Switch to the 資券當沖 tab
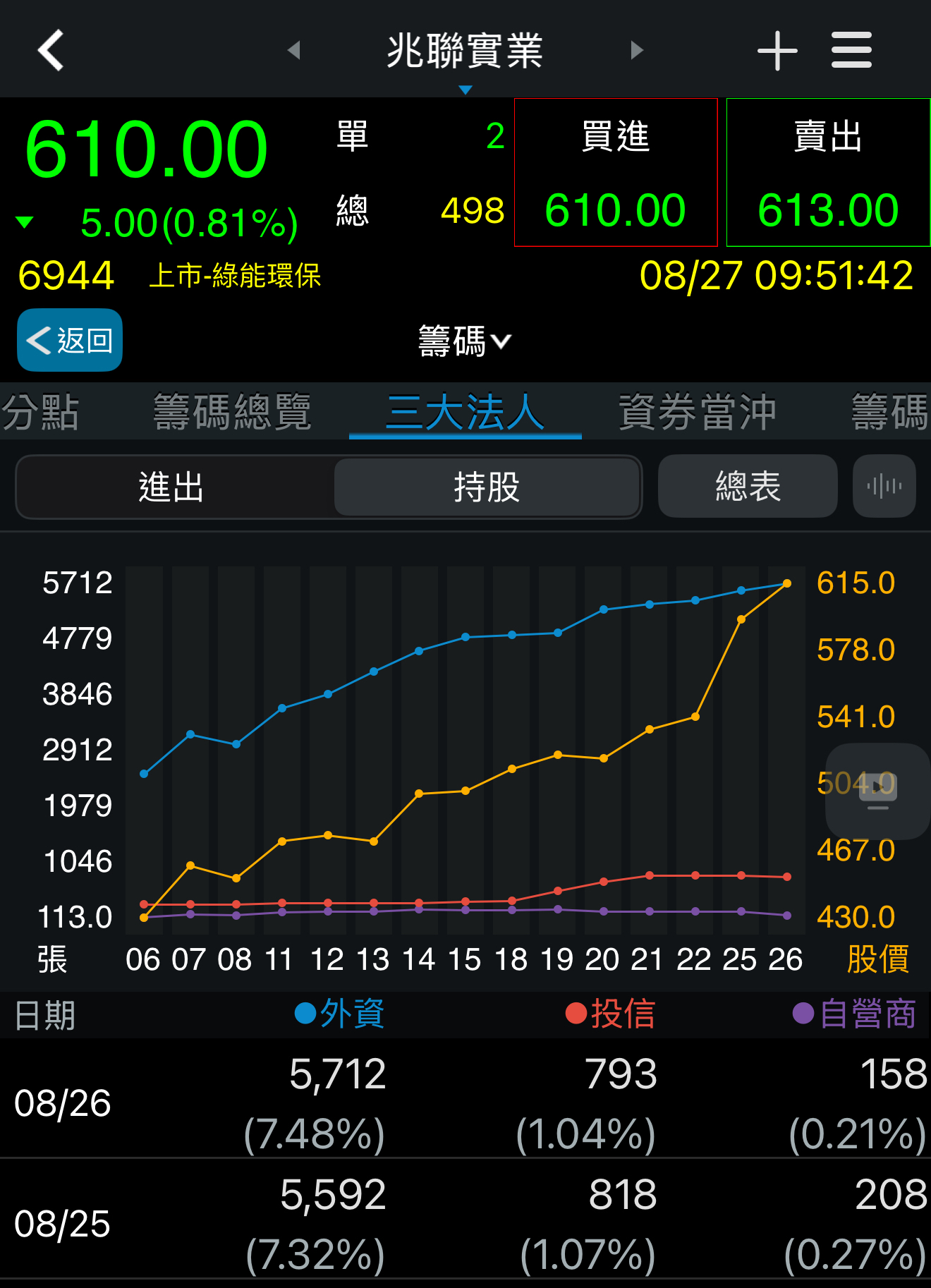The height and width of the screenshot is (1288, 931). pos(697,412)
